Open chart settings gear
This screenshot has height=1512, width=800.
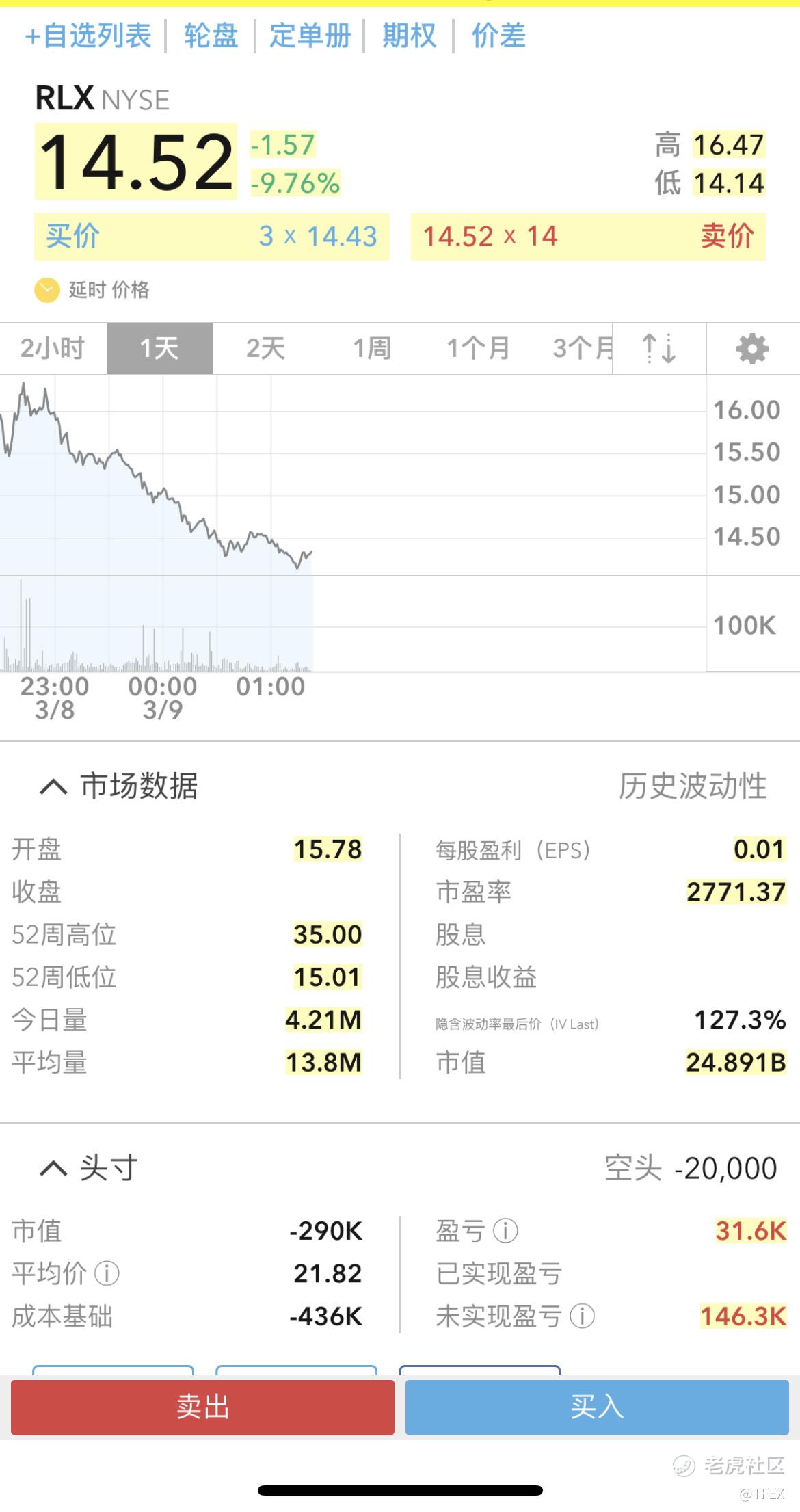click(752, 349)
